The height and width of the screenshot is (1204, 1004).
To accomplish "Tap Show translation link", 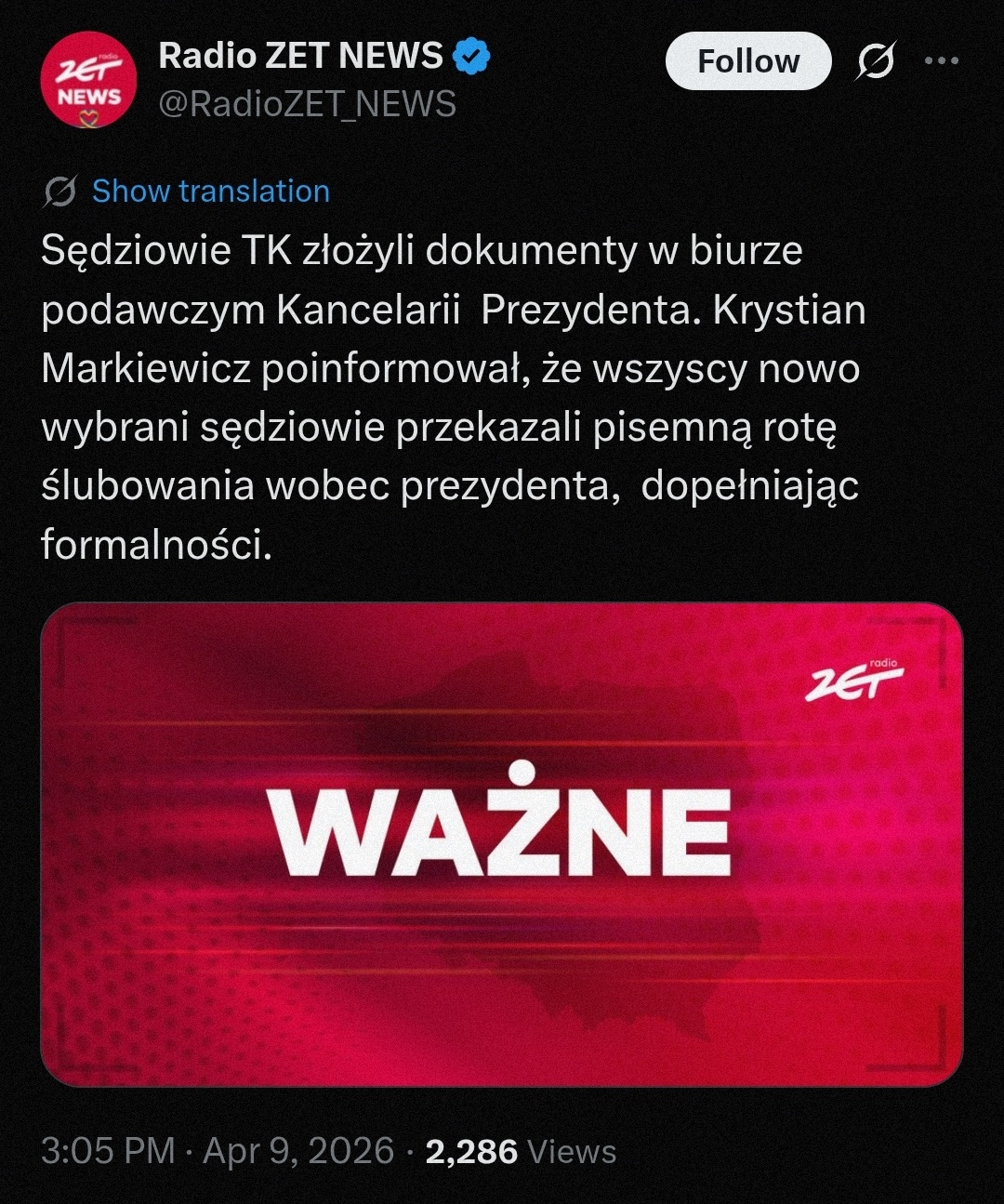I will (x=210, y=192).
